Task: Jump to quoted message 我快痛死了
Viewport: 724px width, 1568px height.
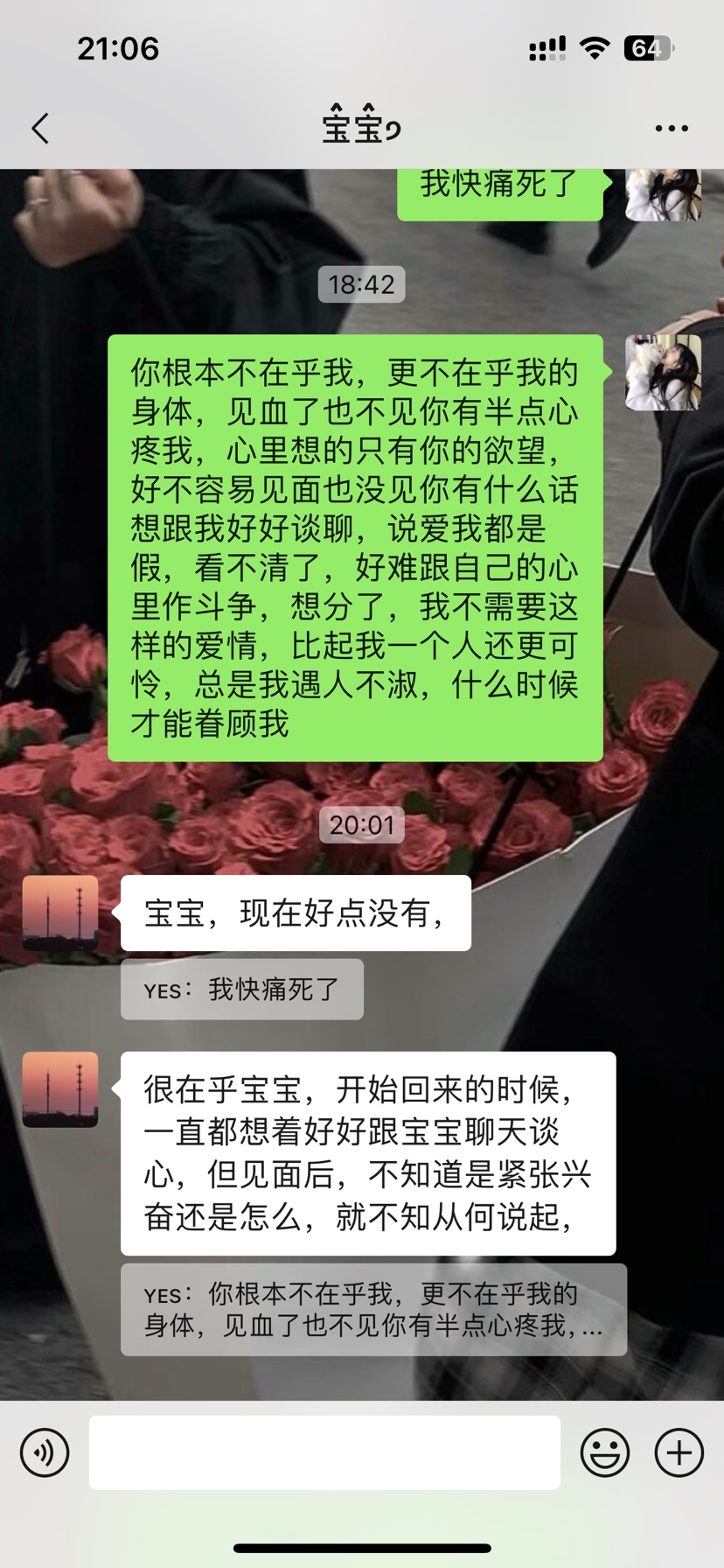Action: pos(242,990)
